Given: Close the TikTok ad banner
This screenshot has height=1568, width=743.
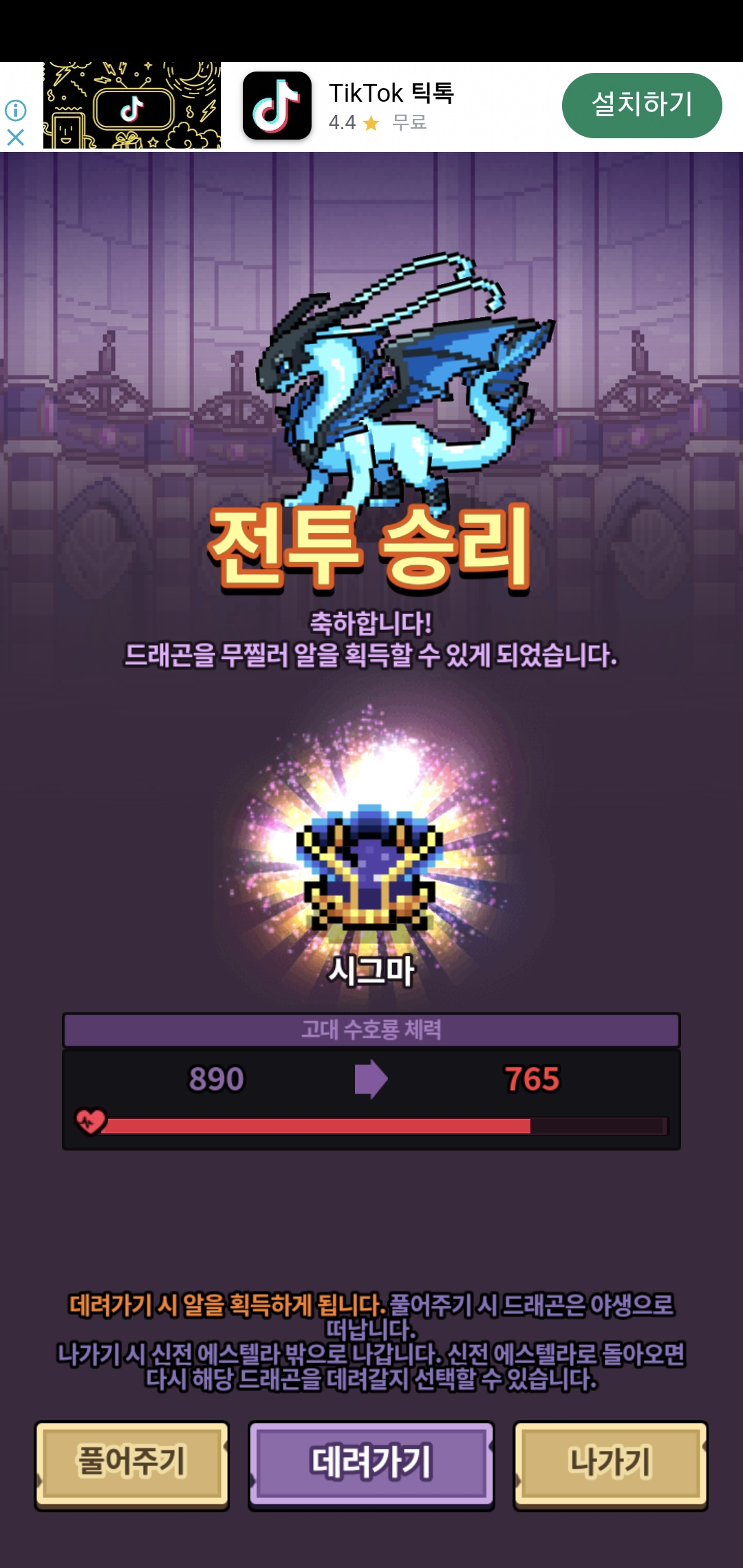Looking at the screenshot, I should click(x=16, y=138).
